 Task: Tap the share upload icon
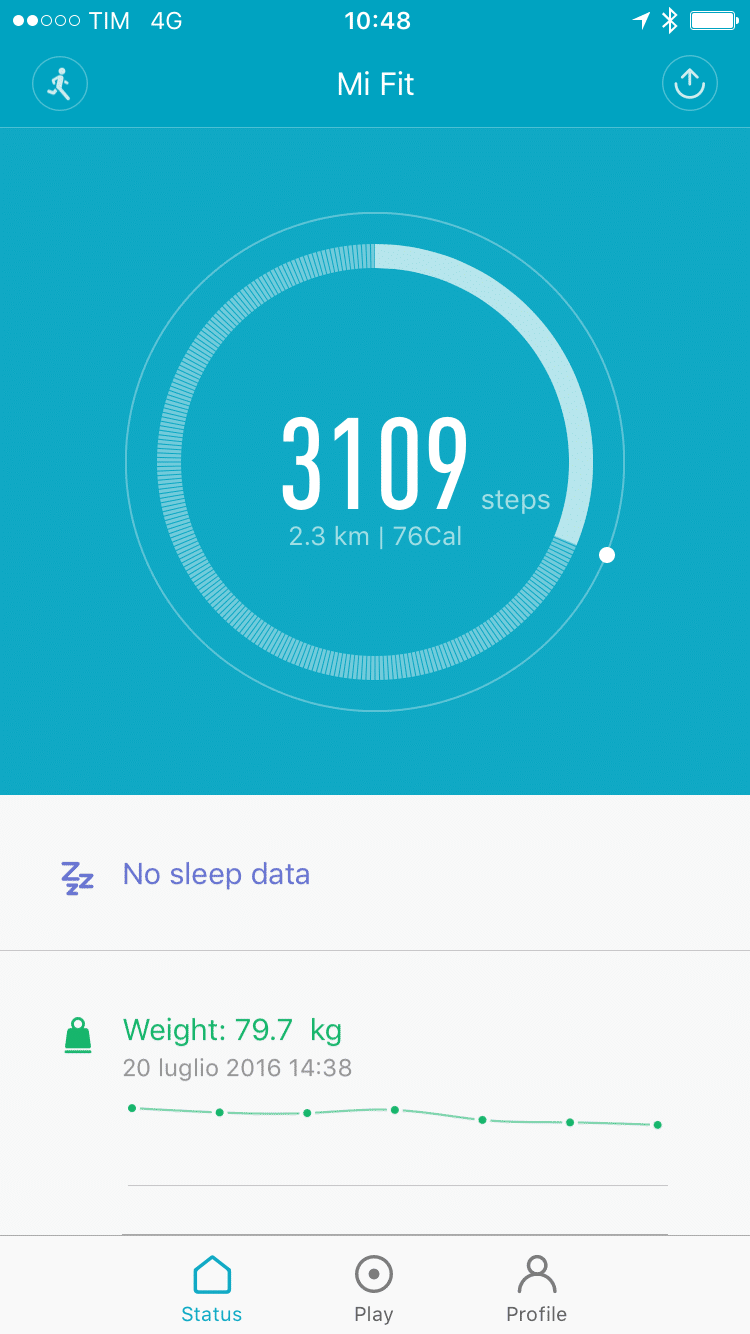click(x=689, y=84)
